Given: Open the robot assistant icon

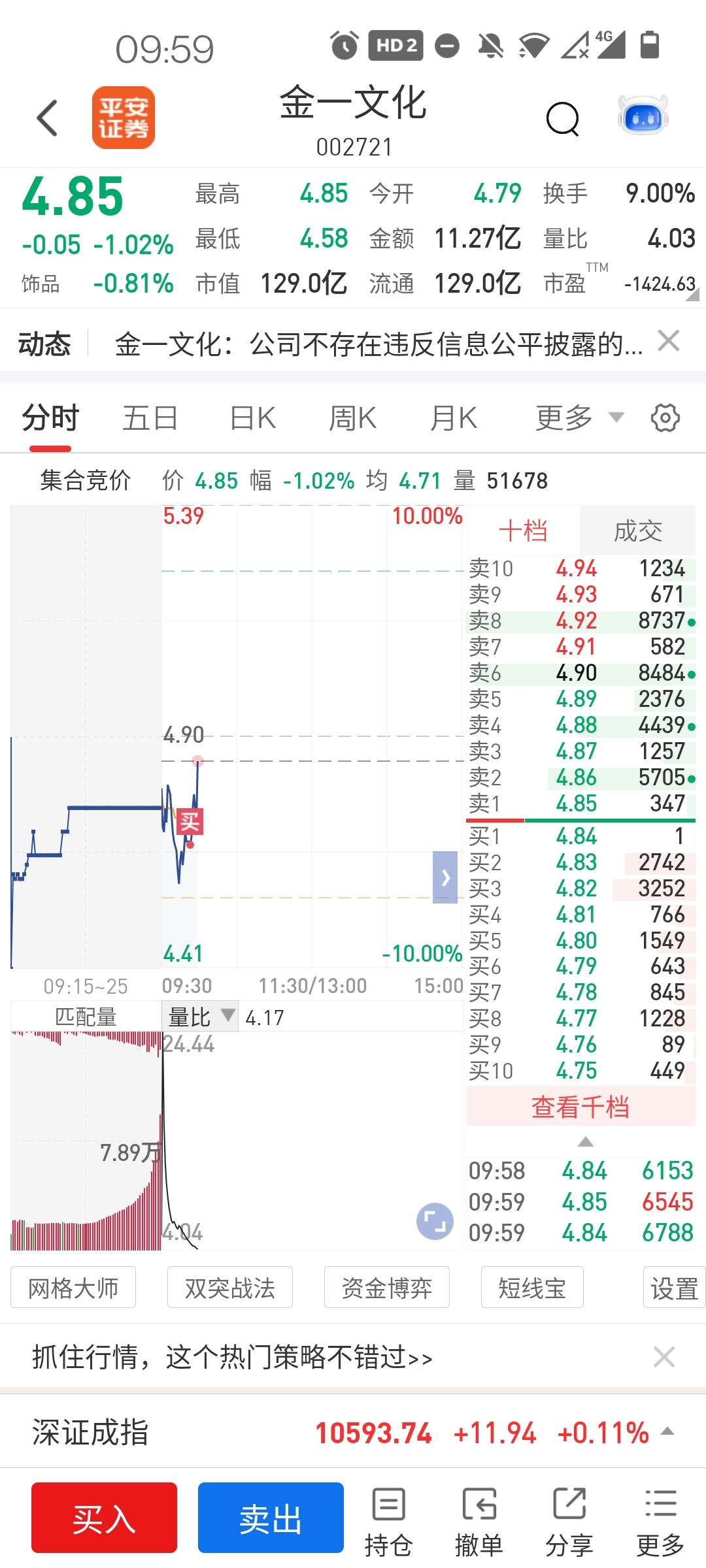Looking at the screenshot, I should point(643,116).
